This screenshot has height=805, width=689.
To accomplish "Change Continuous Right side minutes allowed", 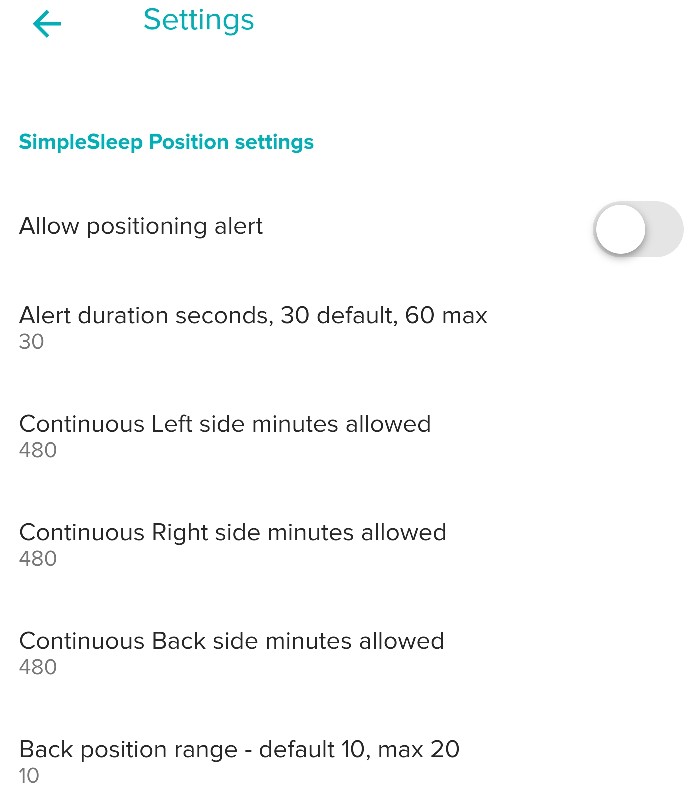I will click(x=232, y=543).
